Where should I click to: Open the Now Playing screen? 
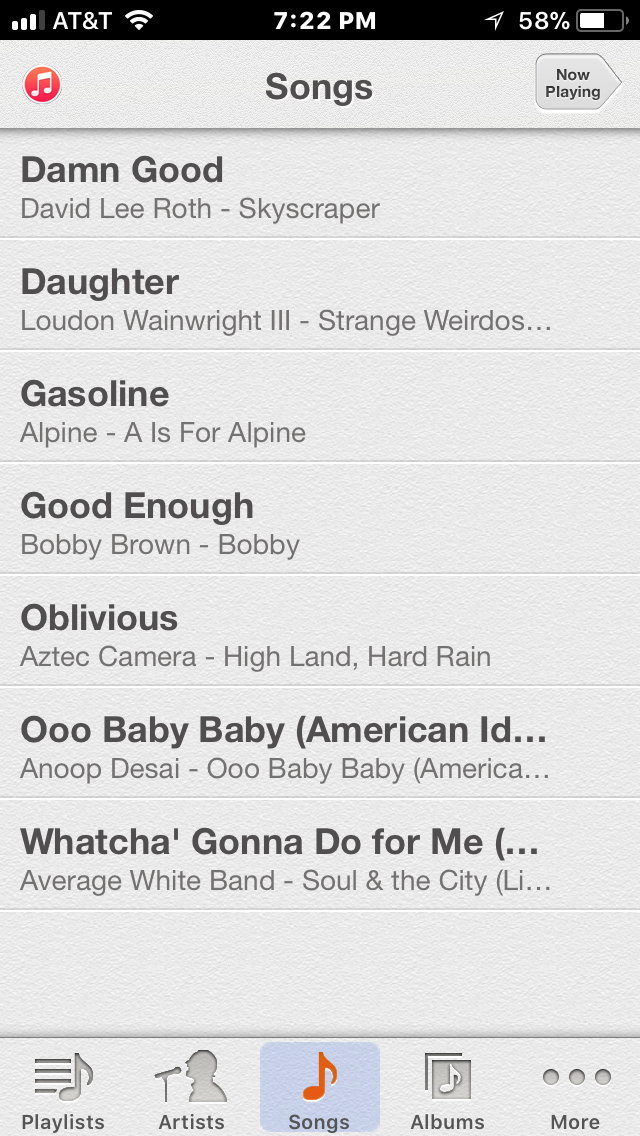tap(576, 83)
